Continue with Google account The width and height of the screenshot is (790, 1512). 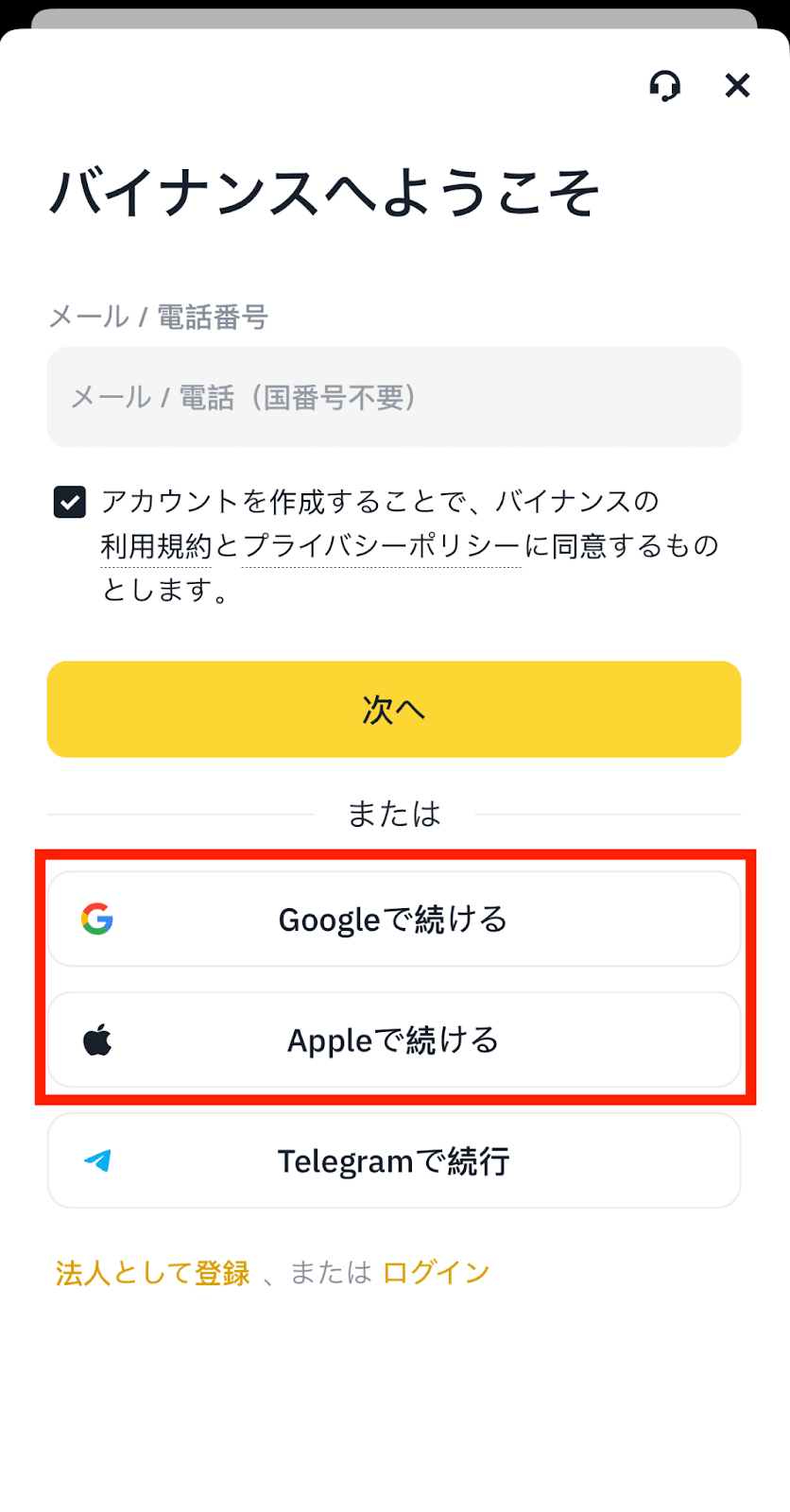(x=394, y=919)
